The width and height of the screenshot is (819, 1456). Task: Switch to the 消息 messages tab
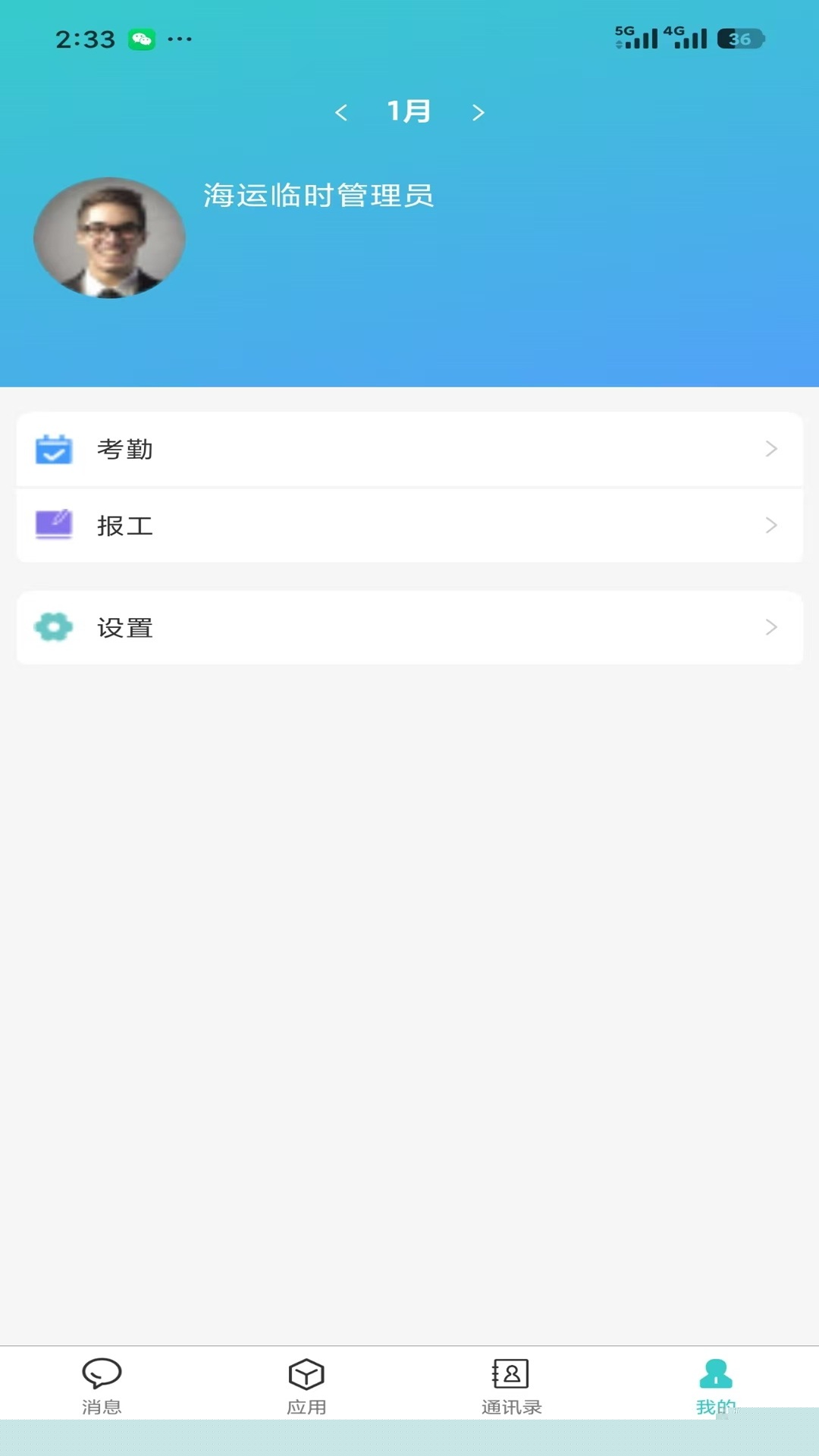point(102,1386)
